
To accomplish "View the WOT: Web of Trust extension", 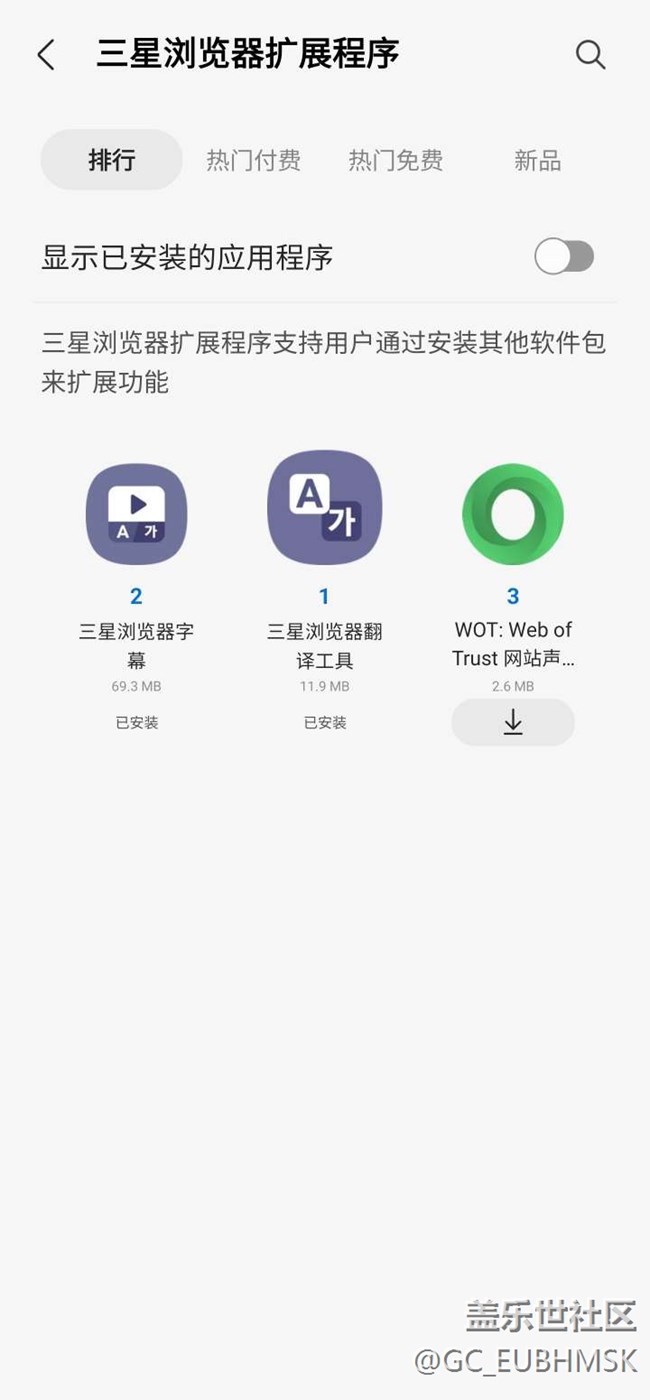I will pyautogui.click(x=512, y=514).
